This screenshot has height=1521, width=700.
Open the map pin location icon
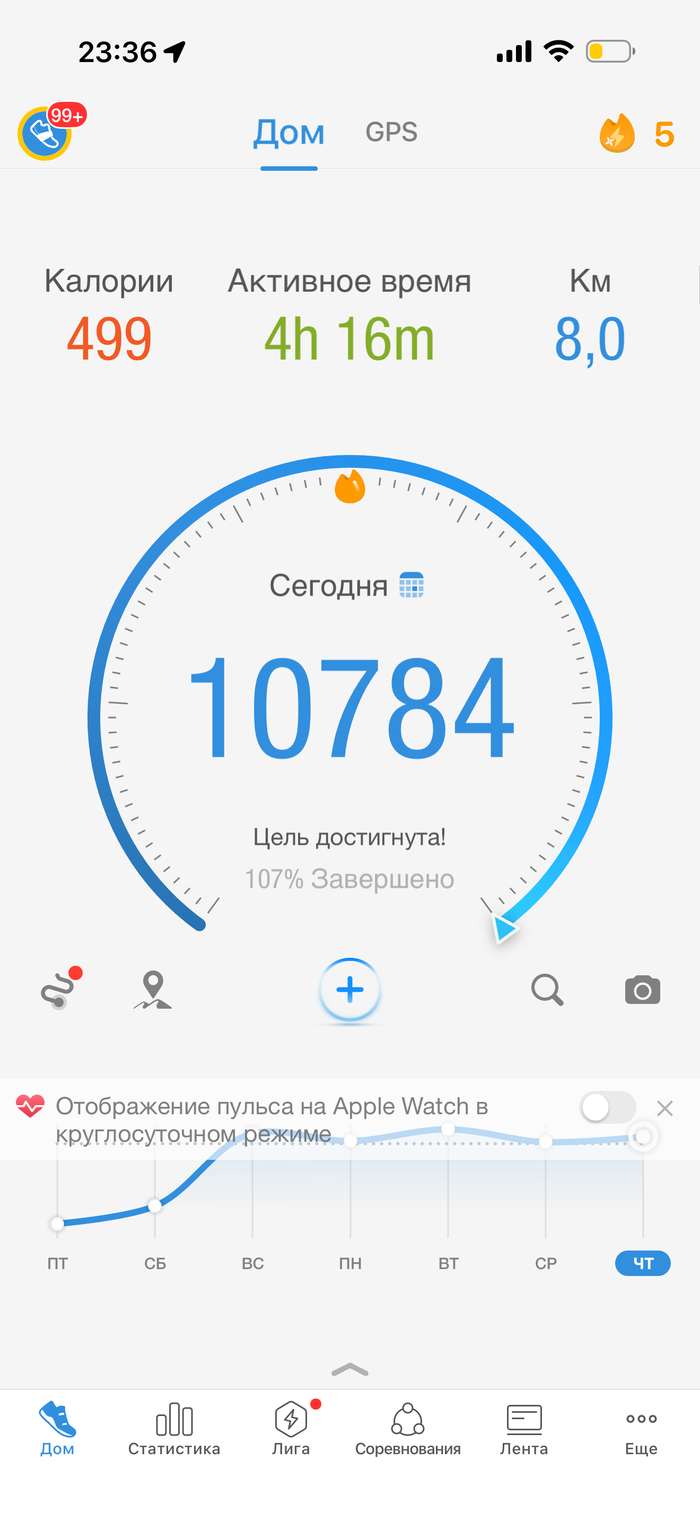152,989
